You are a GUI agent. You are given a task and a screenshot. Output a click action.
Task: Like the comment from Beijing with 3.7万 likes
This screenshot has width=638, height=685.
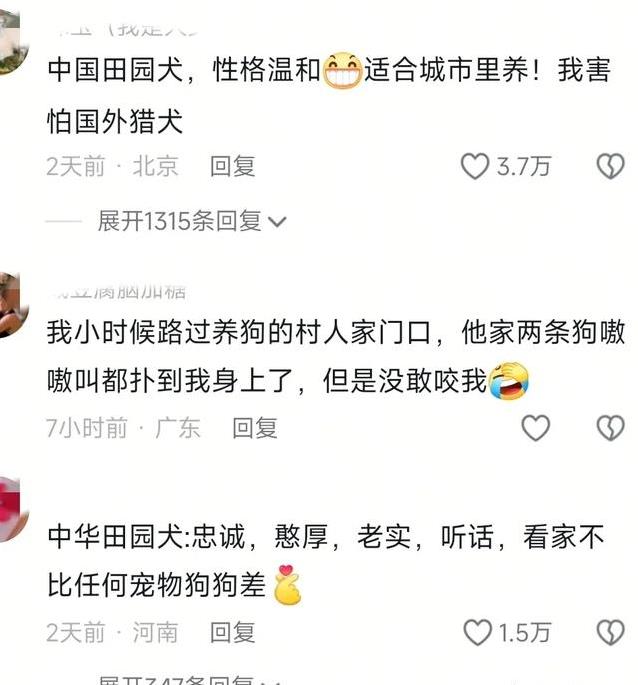pos(475,166)
